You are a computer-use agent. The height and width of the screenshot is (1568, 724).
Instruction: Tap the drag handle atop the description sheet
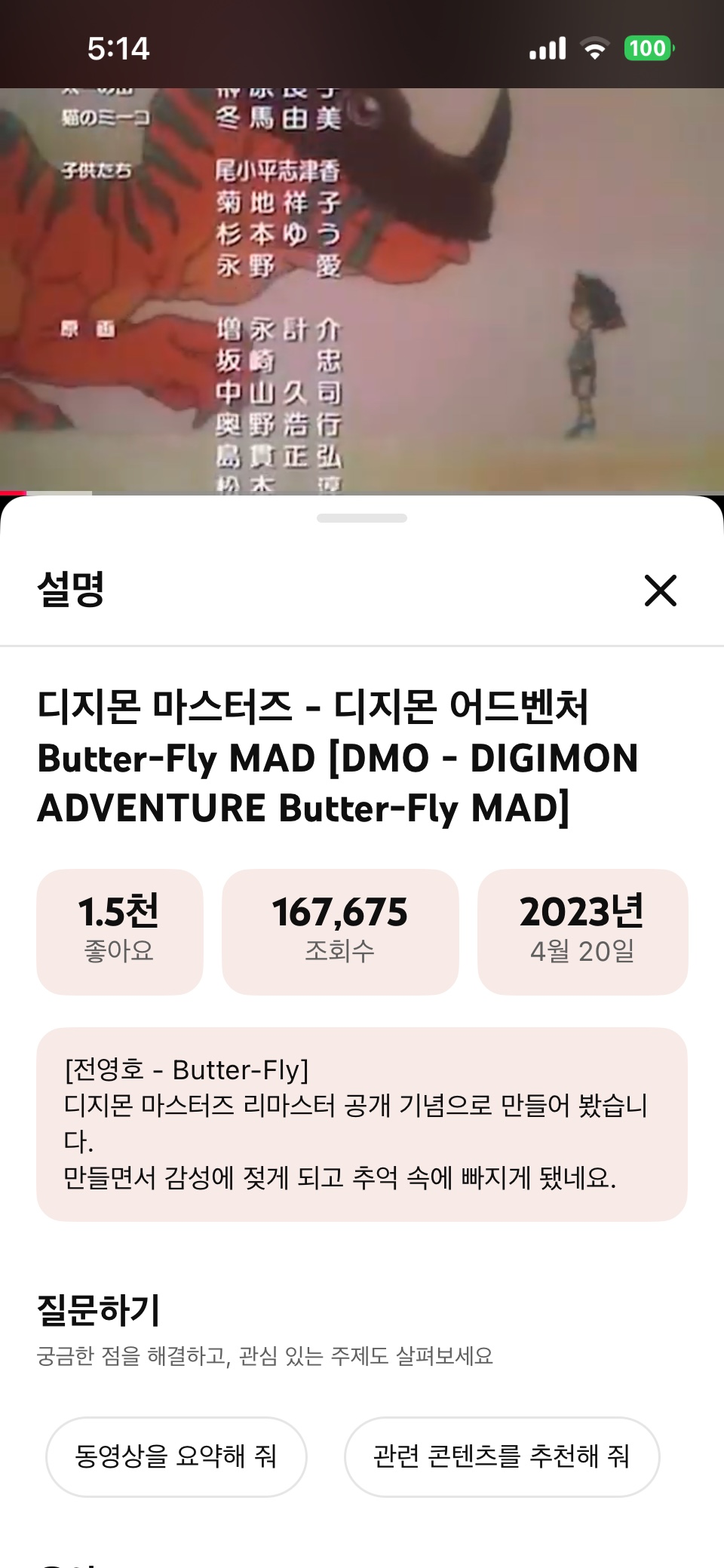tap(362, 518)
